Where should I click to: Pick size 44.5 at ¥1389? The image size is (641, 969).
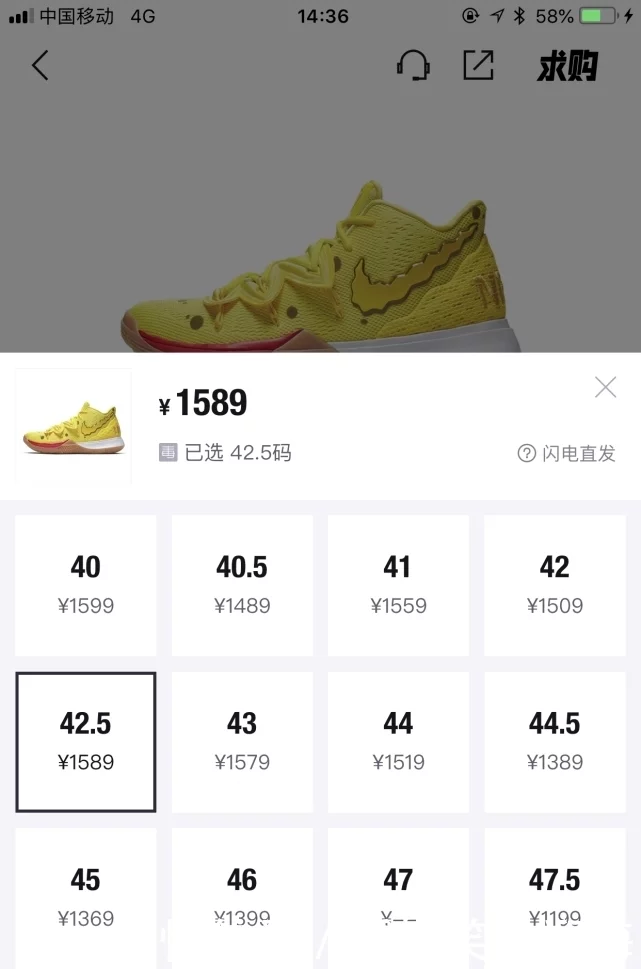pos(555,741)
